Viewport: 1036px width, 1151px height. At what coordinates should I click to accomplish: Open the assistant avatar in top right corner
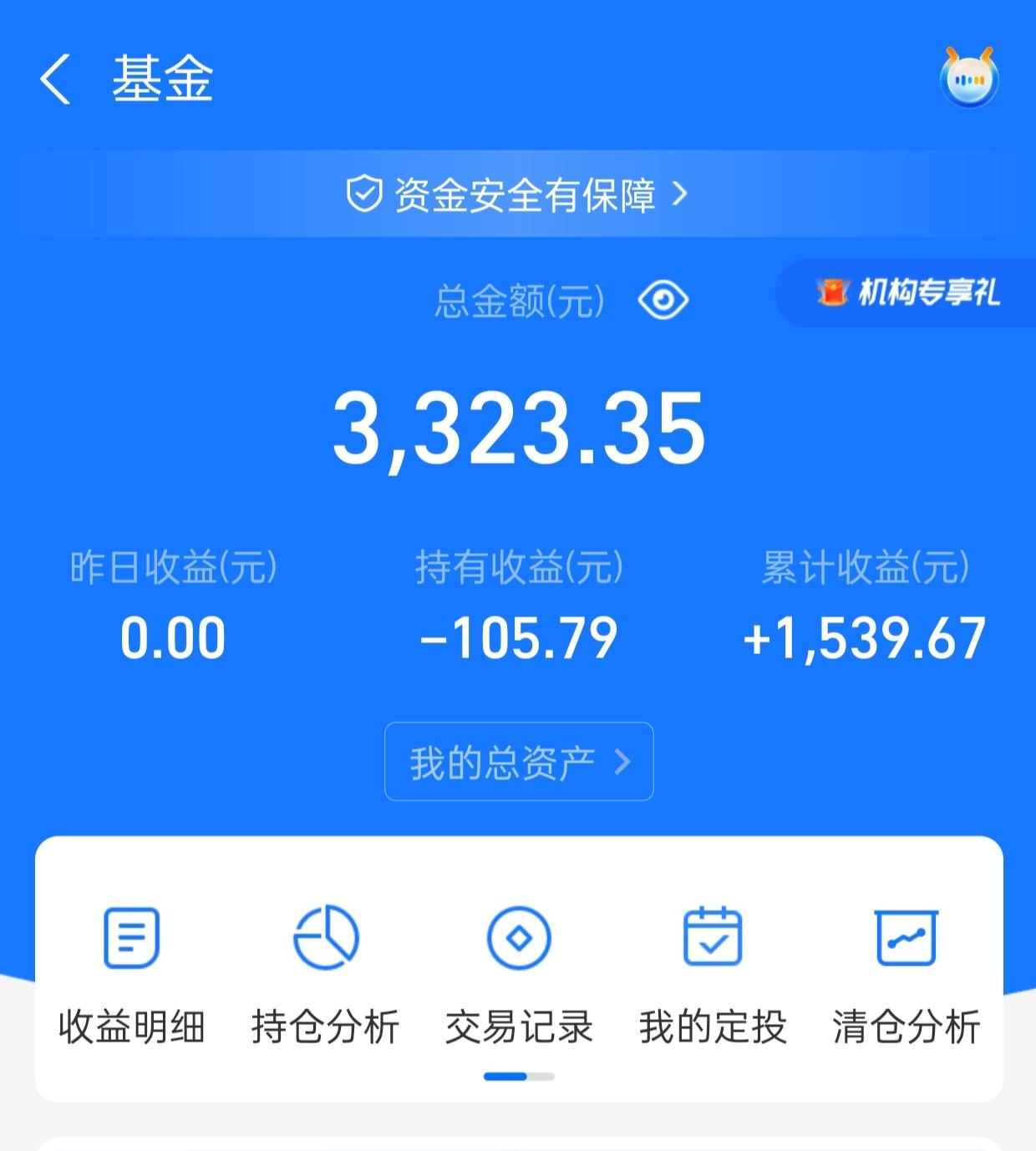pyautogui.click(x=969, y=79)
